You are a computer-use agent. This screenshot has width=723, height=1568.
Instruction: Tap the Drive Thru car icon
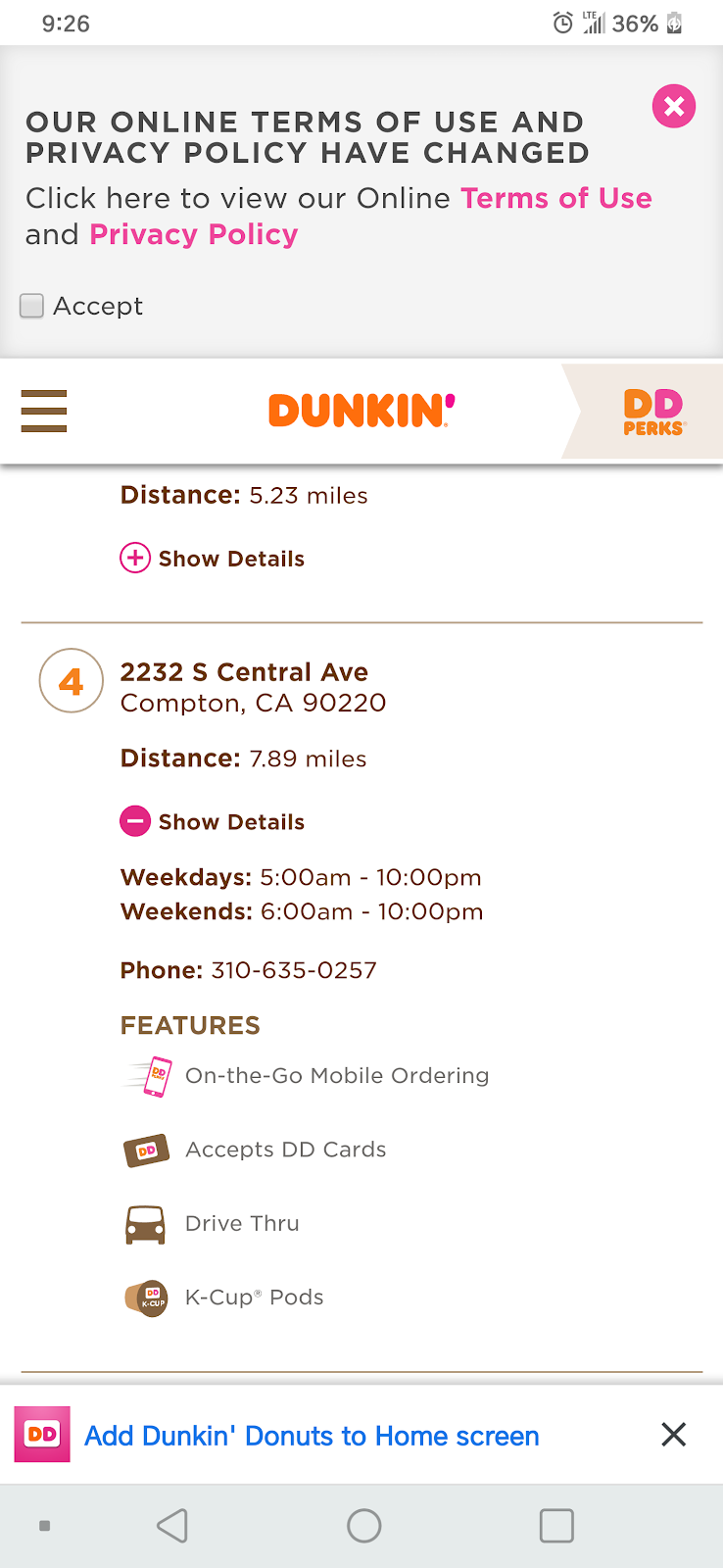[x=145, y=1224]
